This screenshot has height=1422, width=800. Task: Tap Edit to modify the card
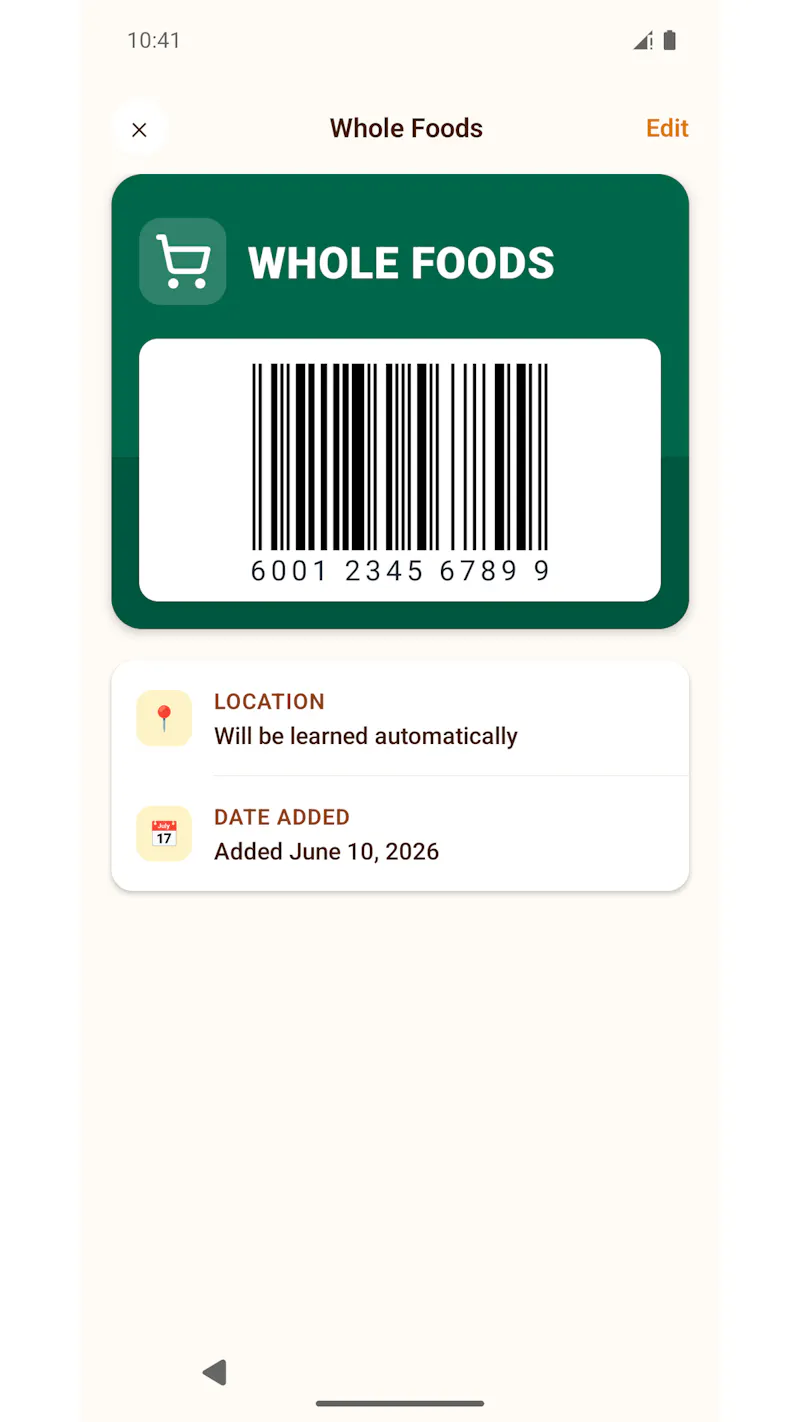click(667, 128)
